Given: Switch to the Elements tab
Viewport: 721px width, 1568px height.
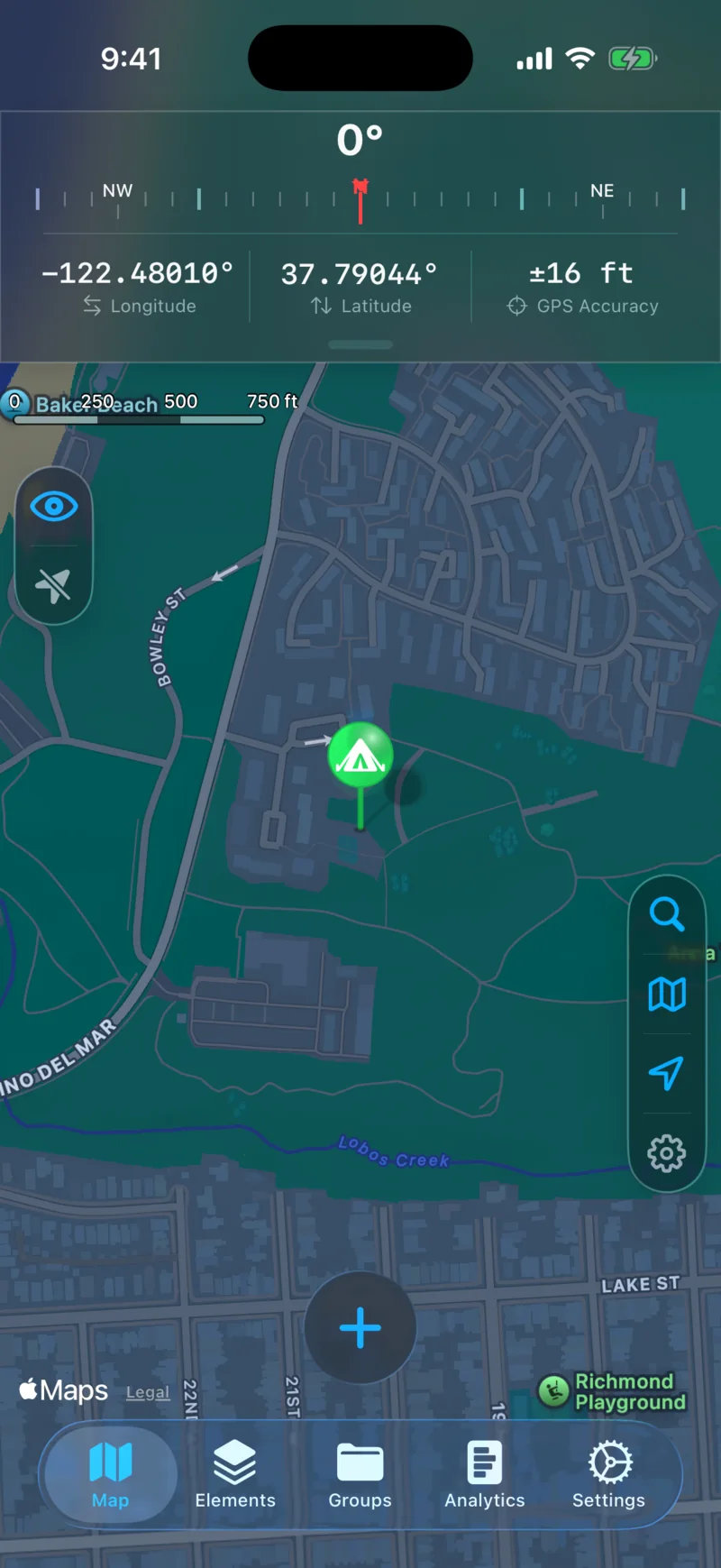Looking at the screenshot, I should click(235, 1475).
